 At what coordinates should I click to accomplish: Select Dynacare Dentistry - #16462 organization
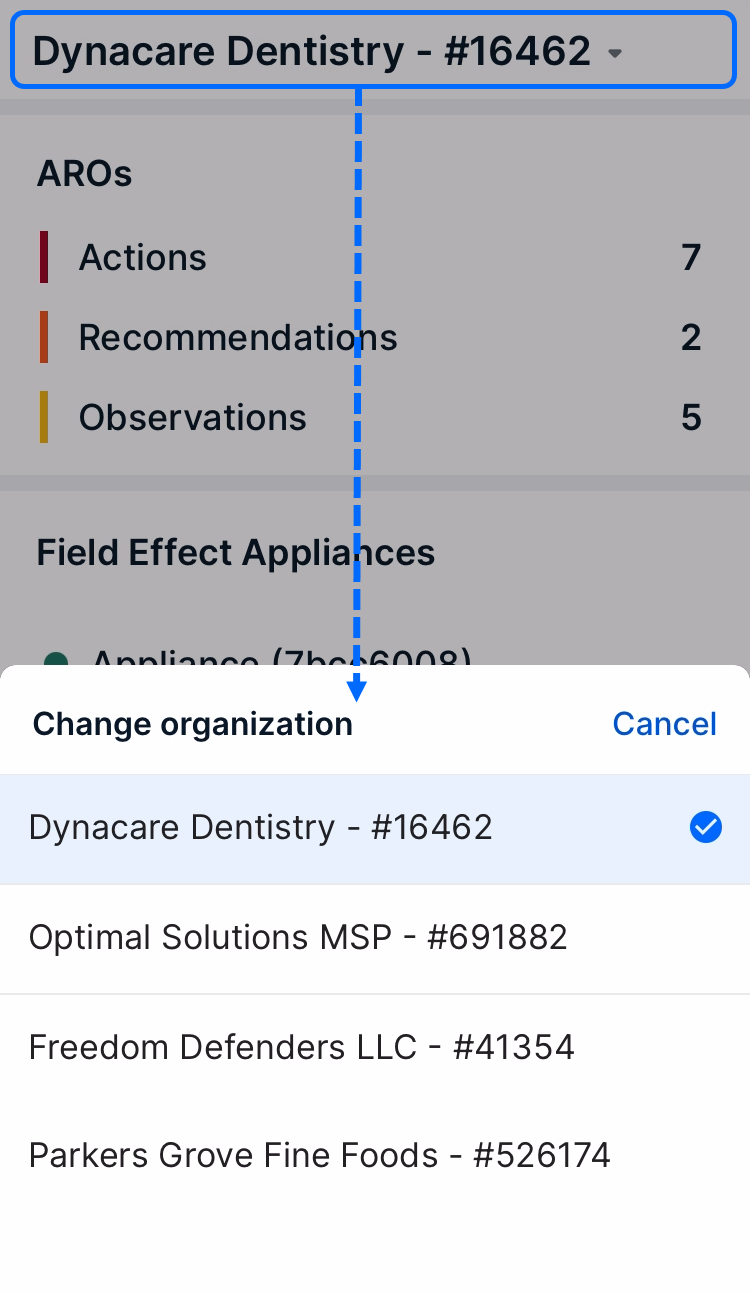(375, 829)
